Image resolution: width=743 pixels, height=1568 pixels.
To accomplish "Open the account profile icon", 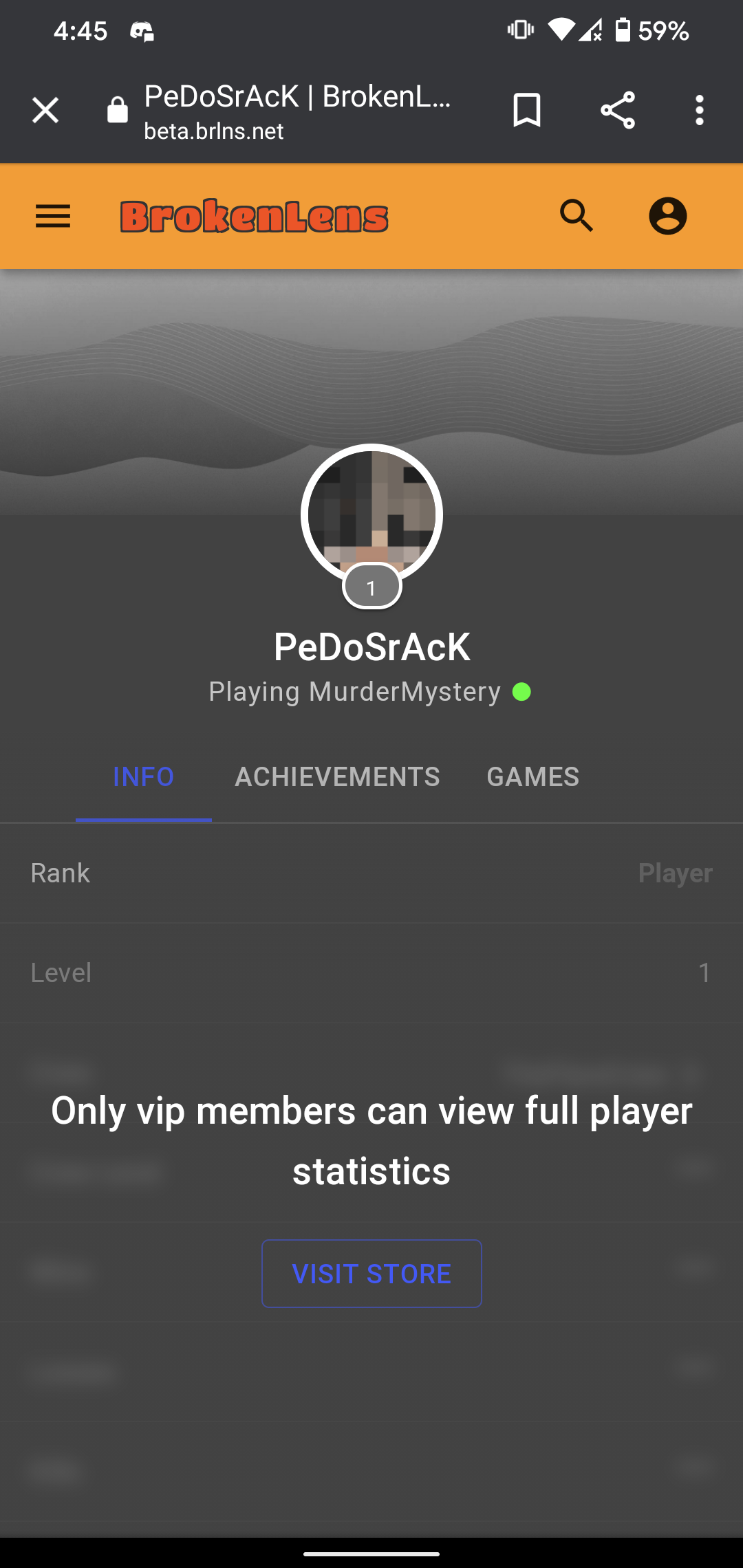I will pyautogui.click(x=668, y=216).
